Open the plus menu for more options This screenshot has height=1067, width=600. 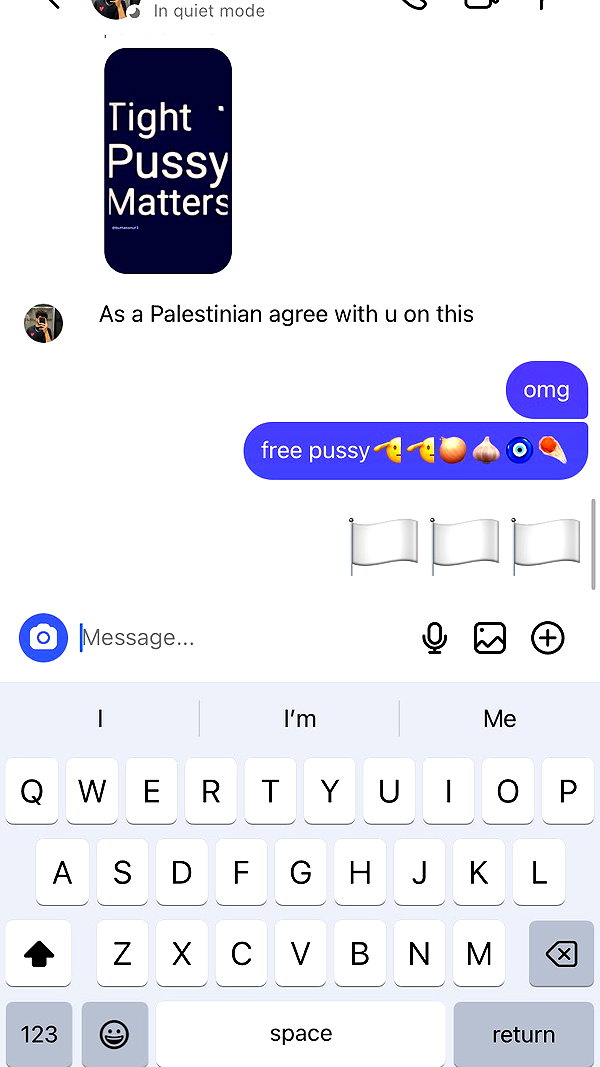click(548, 638)
